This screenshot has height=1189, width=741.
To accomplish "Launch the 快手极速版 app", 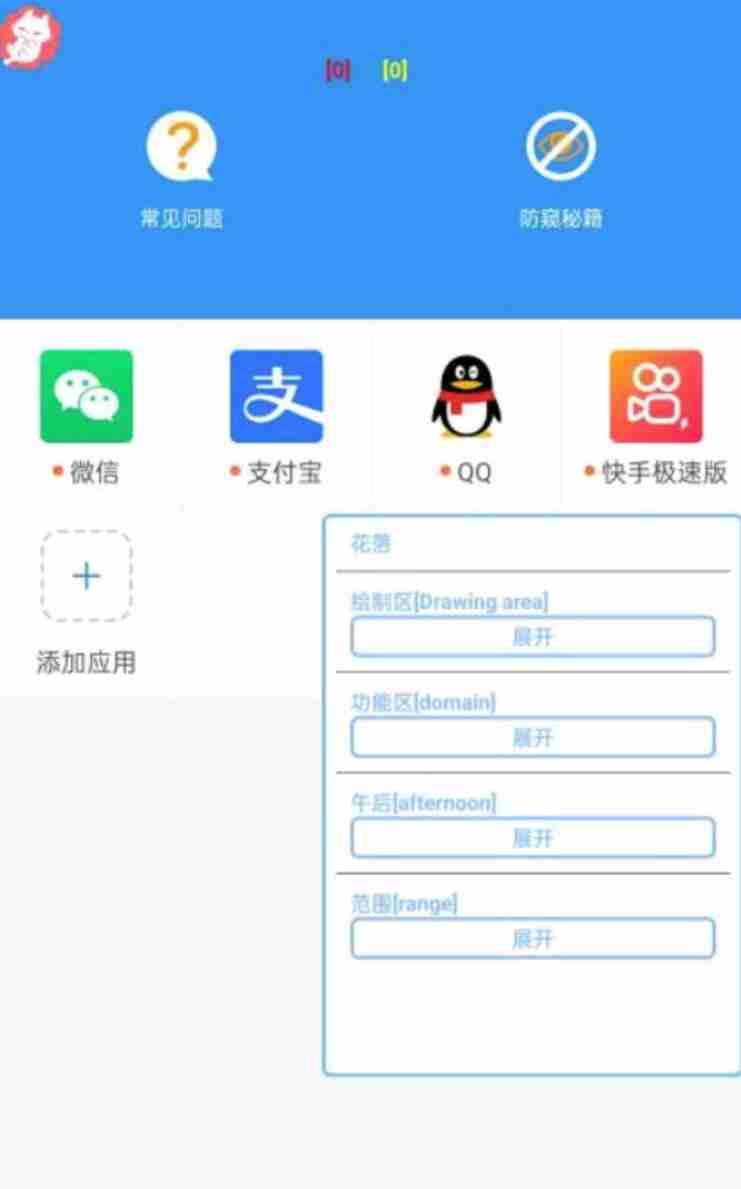I will click(656, 396).
